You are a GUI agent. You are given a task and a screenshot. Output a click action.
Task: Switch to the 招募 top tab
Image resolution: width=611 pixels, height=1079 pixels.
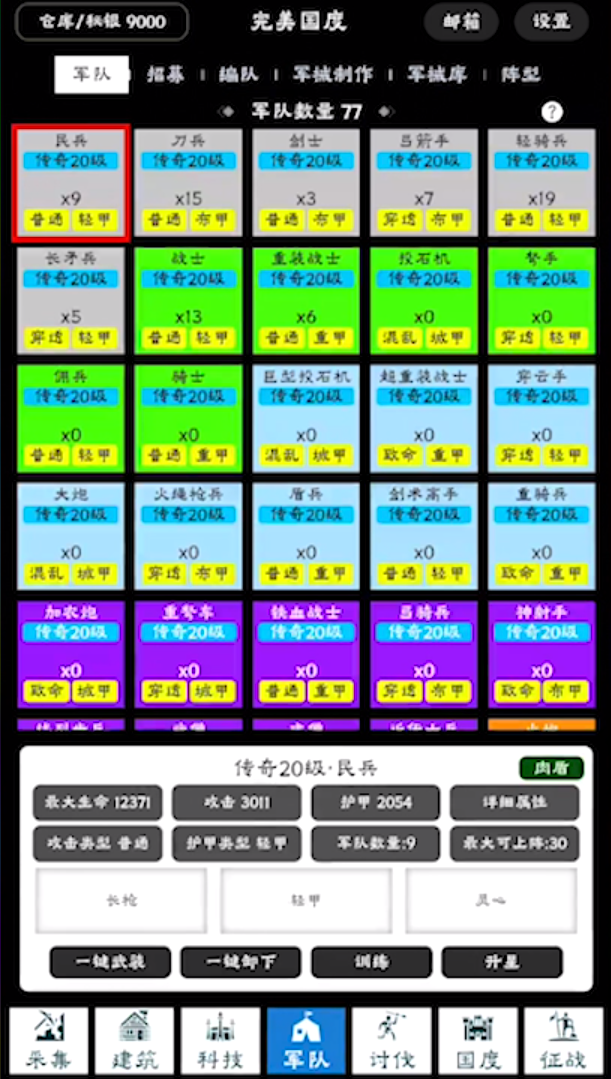pos(166,74)
